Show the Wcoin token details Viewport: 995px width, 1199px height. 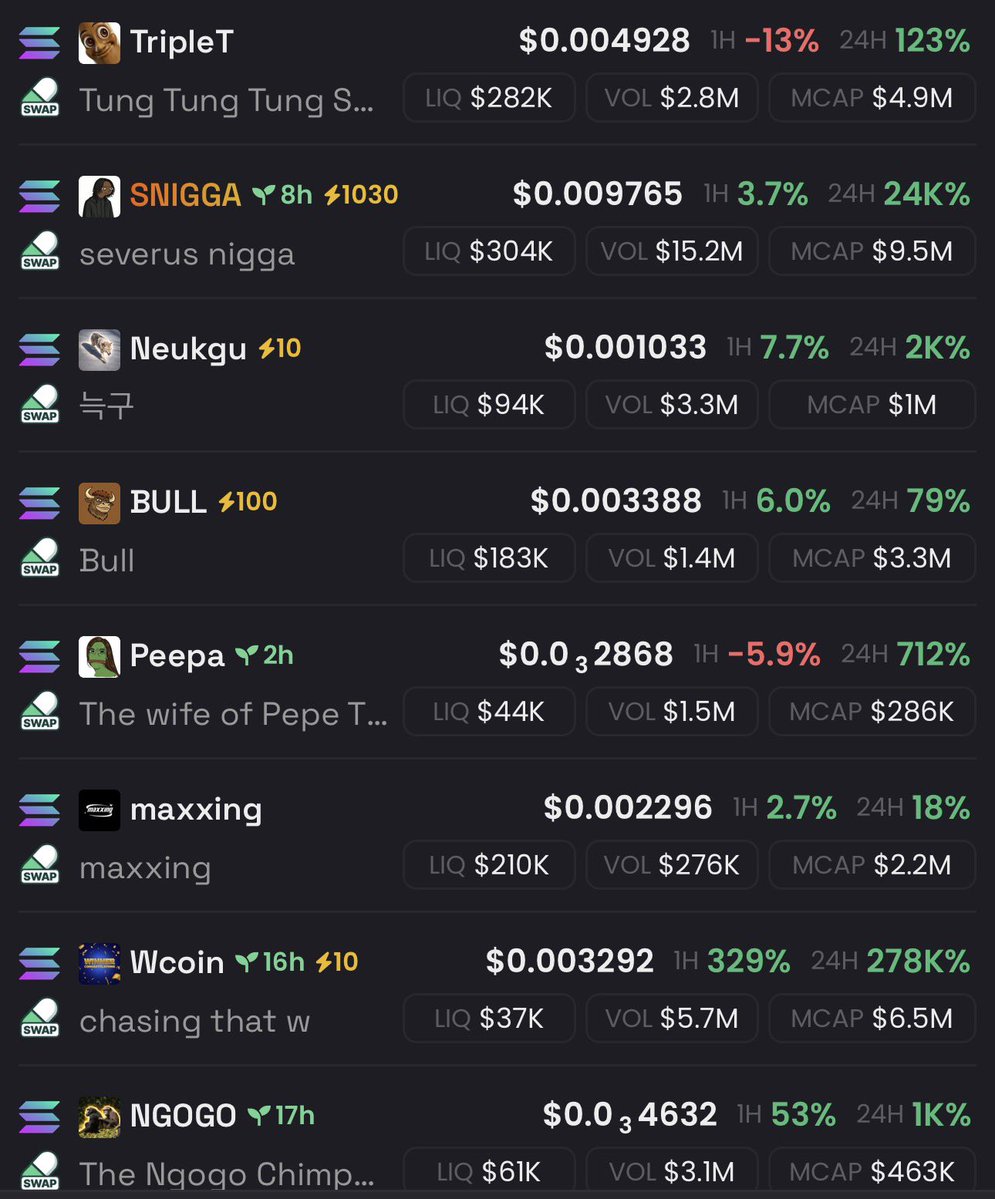(177, 963)
